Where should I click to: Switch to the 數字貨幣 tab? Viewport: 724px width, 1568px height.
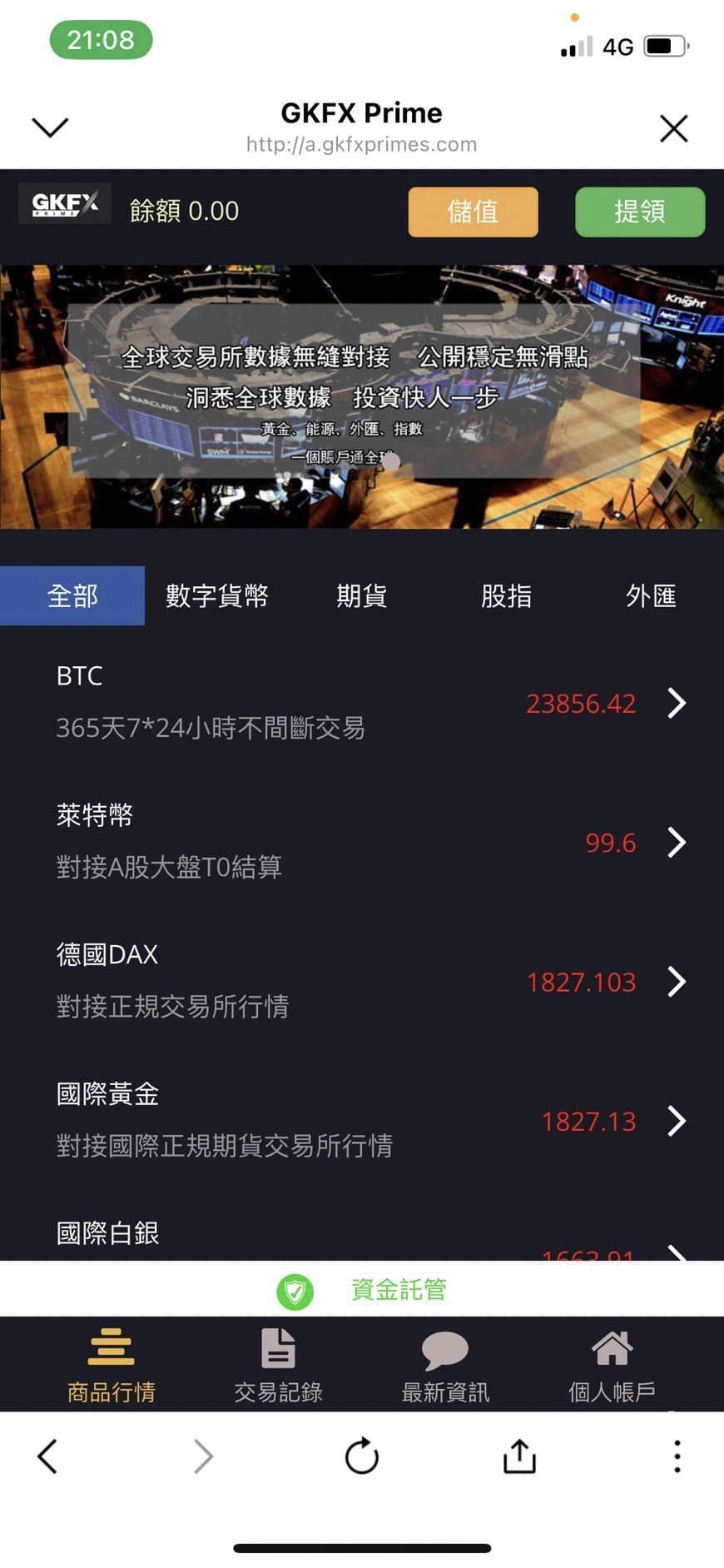click(x=216, y=595)
